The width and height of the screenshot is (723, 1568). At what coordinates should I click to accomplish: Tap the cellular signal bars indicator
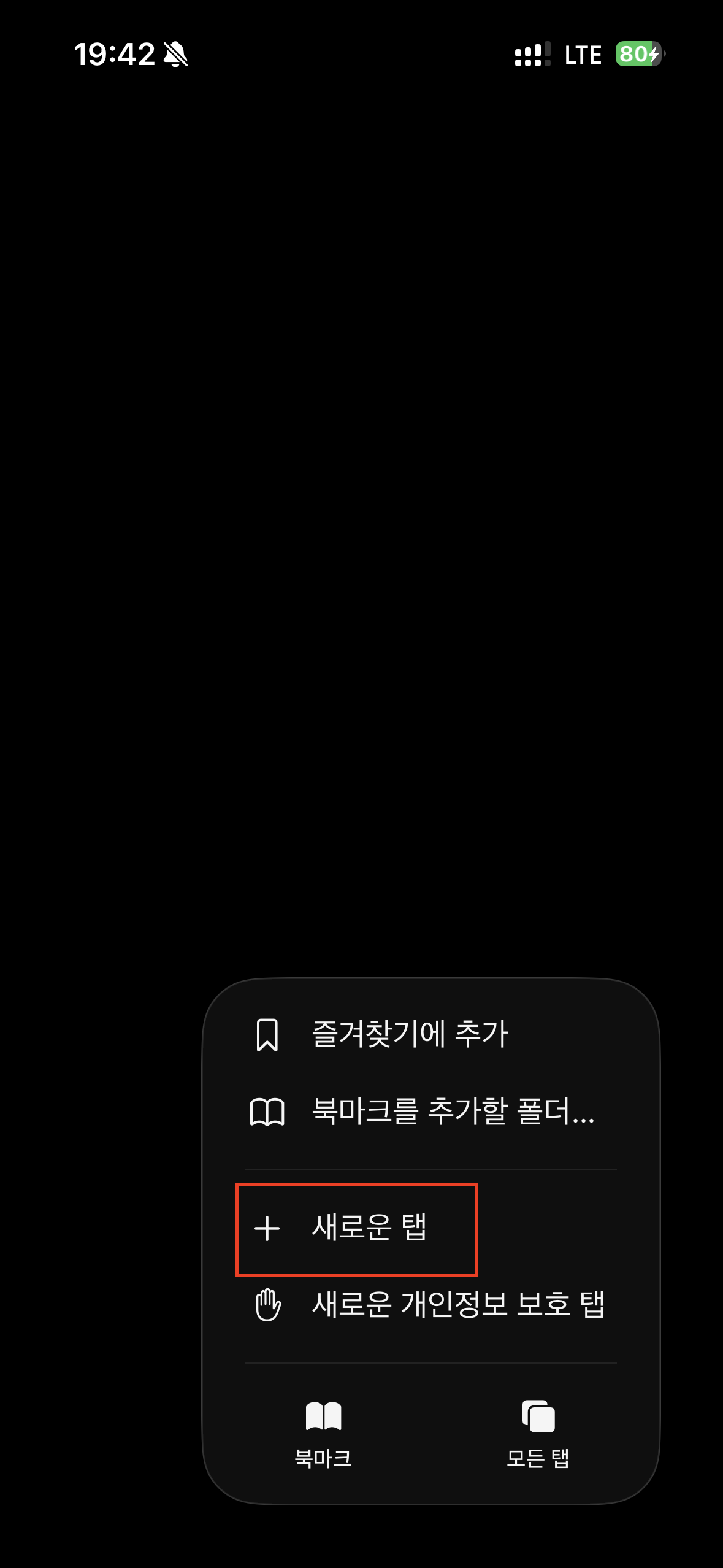point(531,54)
